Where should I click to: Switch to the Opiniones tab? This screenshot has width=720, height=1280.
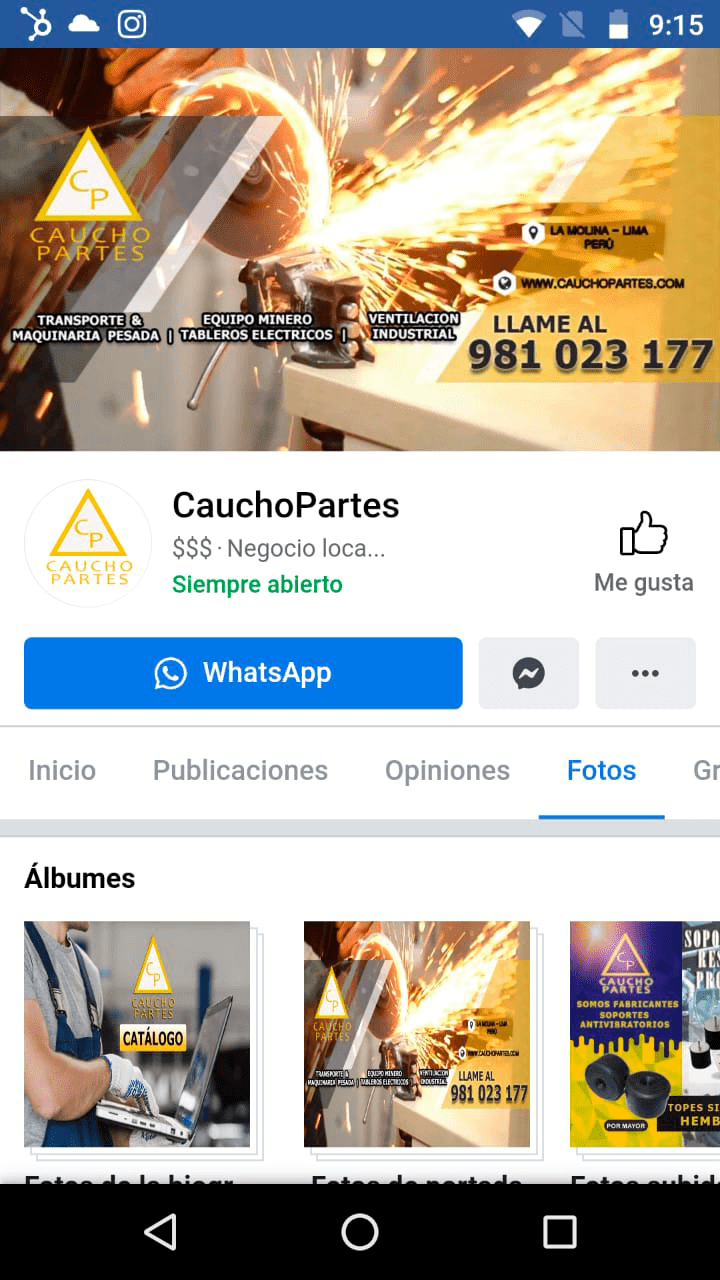click(x=447, y=770)
